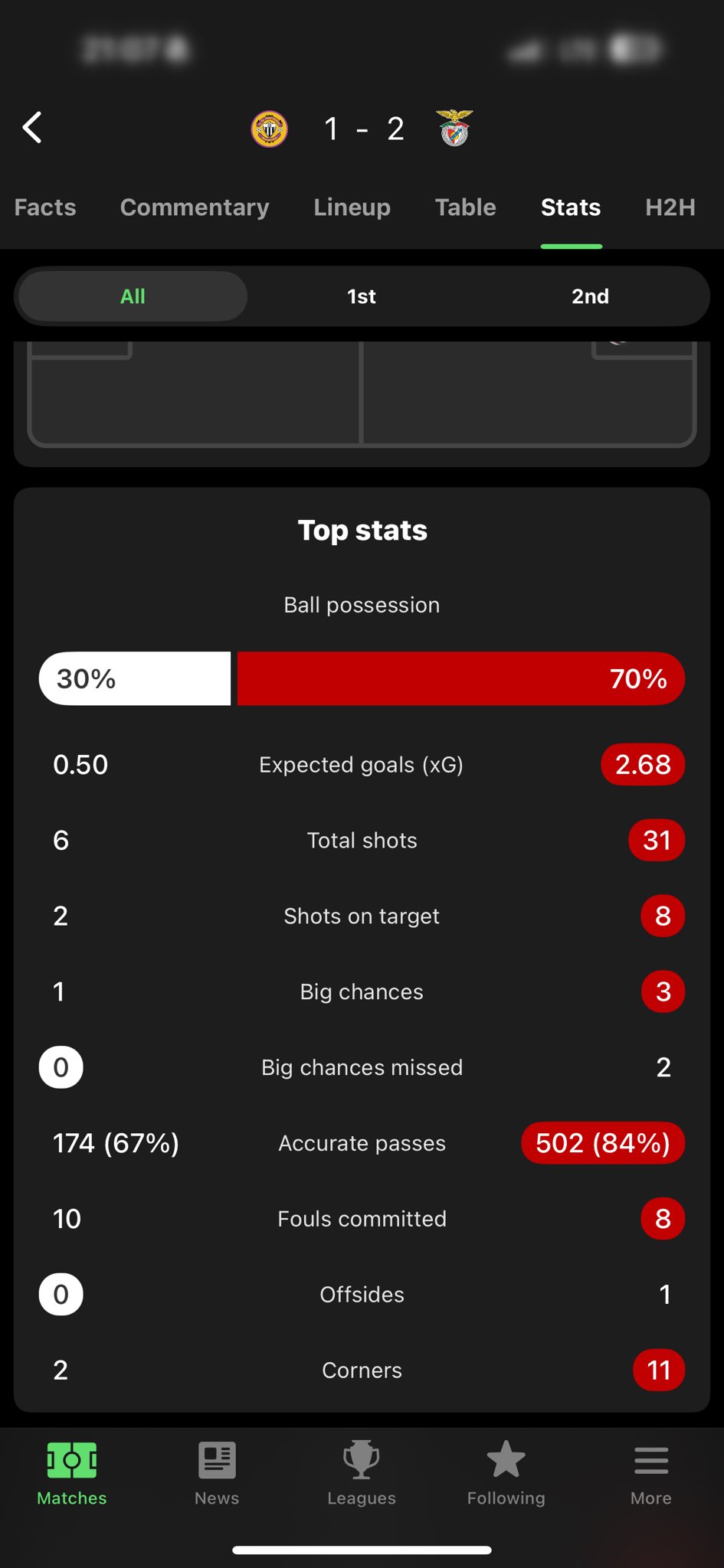Tap the away team crest
Viewport: 724px width, 1568px height.
454,128
